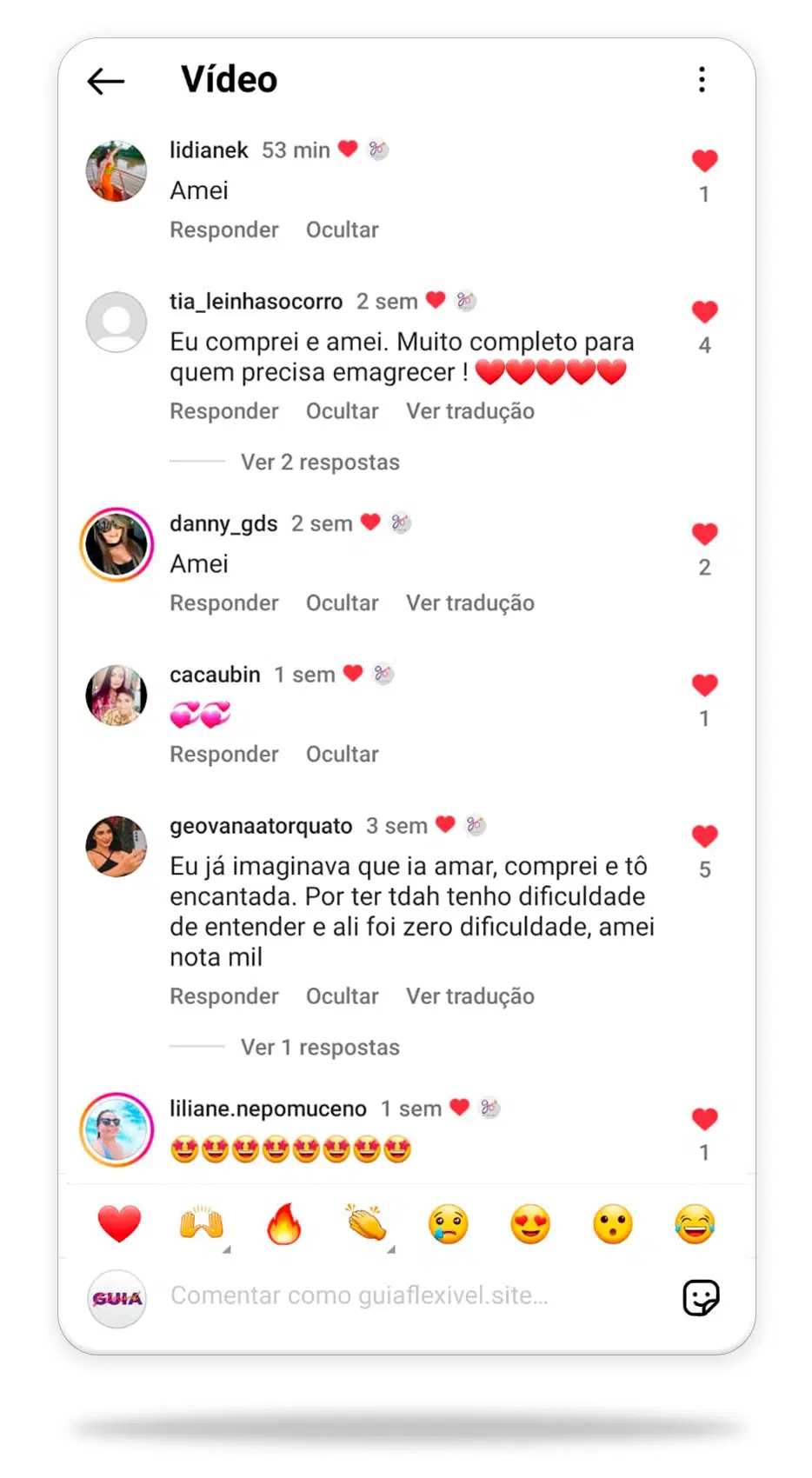Hide the comment from tia_leinhasocorro

tap(342, 411)
